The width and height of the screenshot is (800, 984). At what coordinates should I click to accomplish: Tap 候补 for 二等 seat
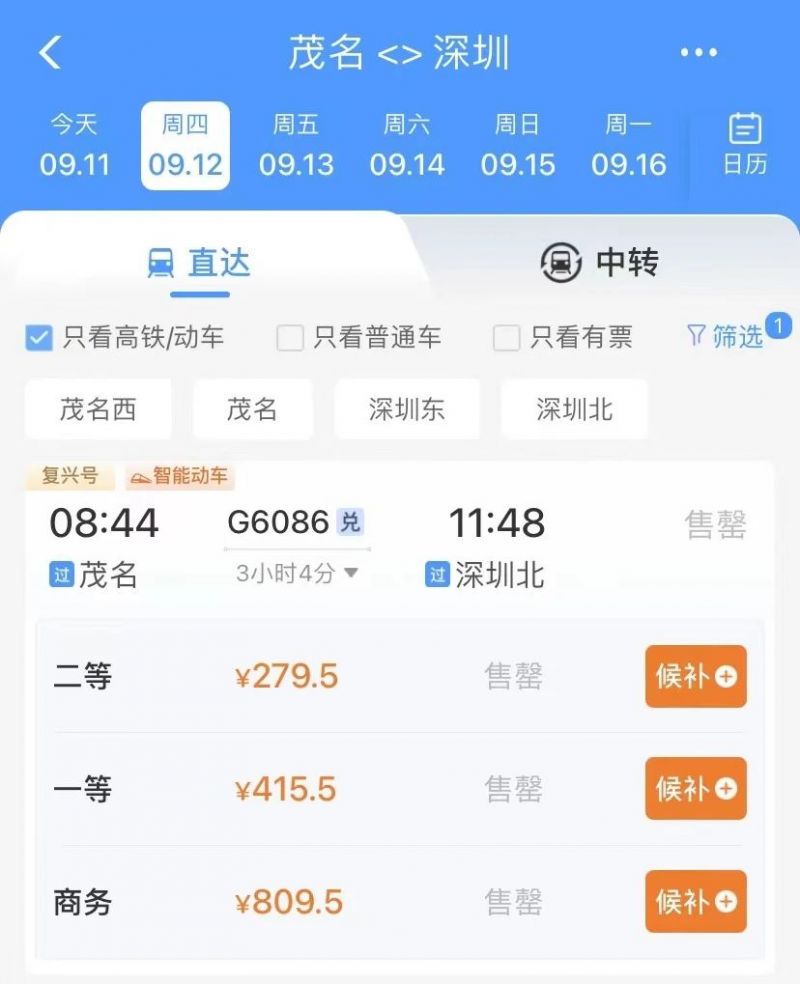[695, 677]
